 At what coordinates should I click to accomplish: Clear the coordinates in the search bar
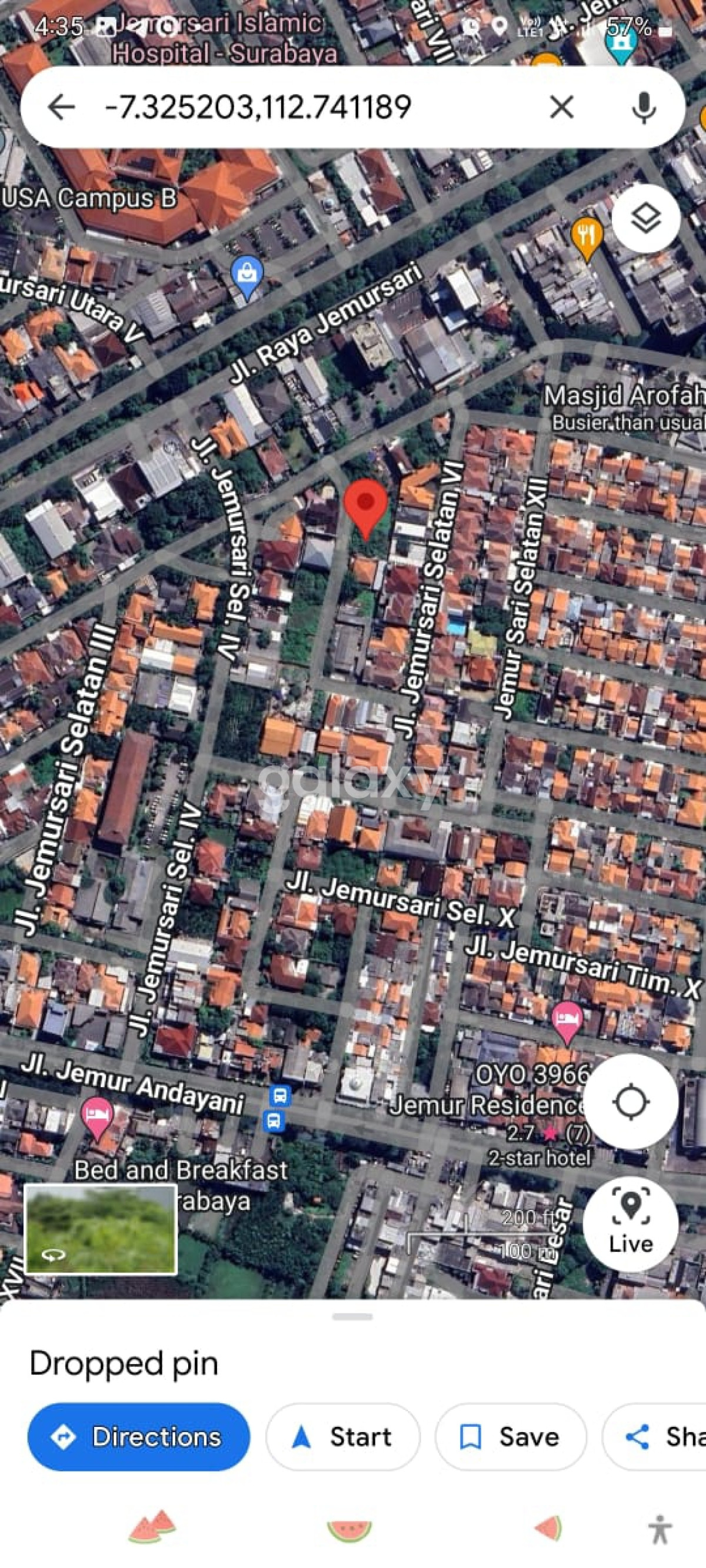coord(561,107)
